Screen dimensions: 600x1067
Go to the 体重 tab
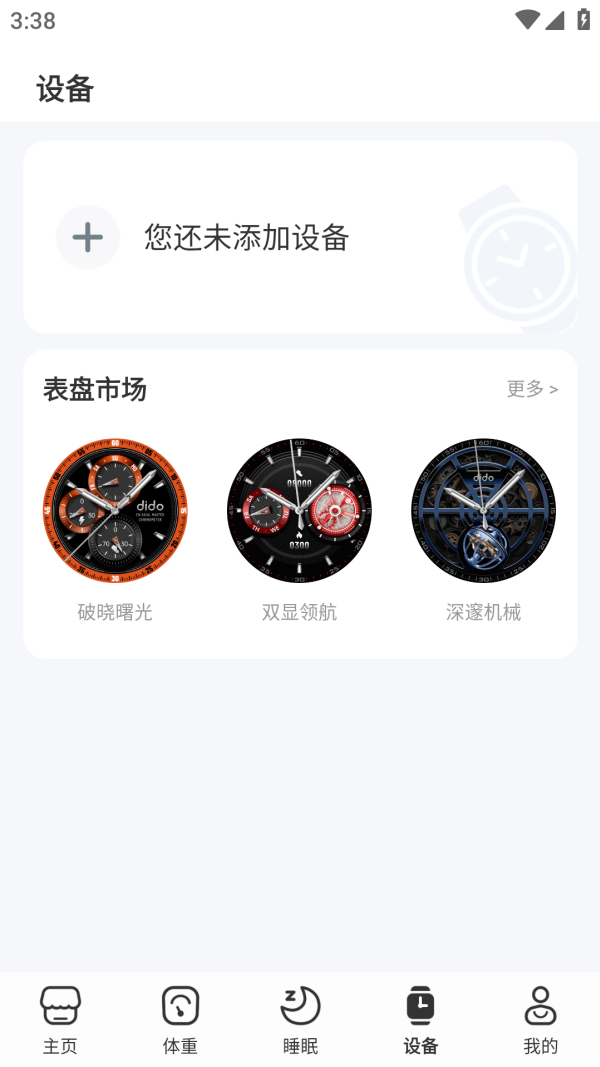[x=180, y=1020]
